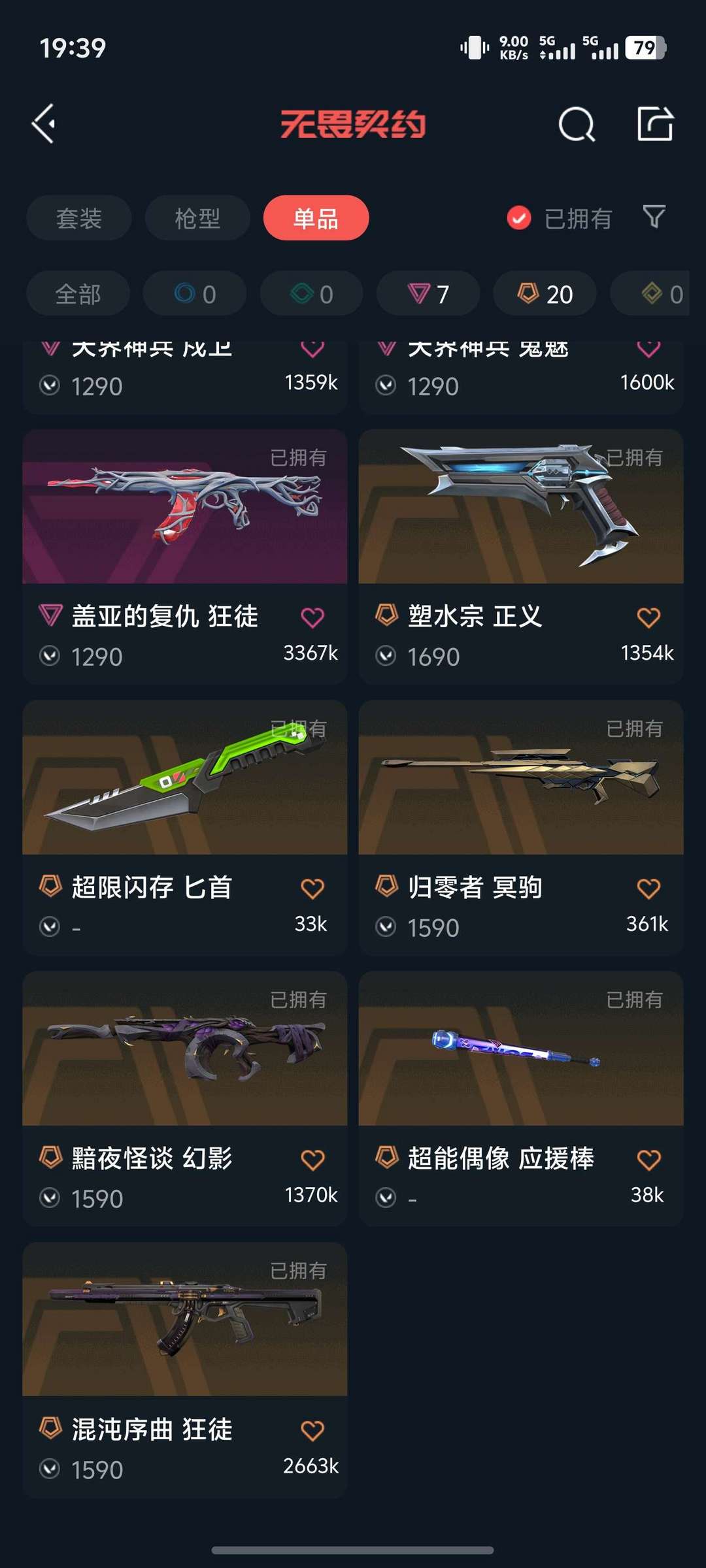Screen dimensions: 706x1568
Task: Filter by the orange tier chip showing 20
Action: 545,294
